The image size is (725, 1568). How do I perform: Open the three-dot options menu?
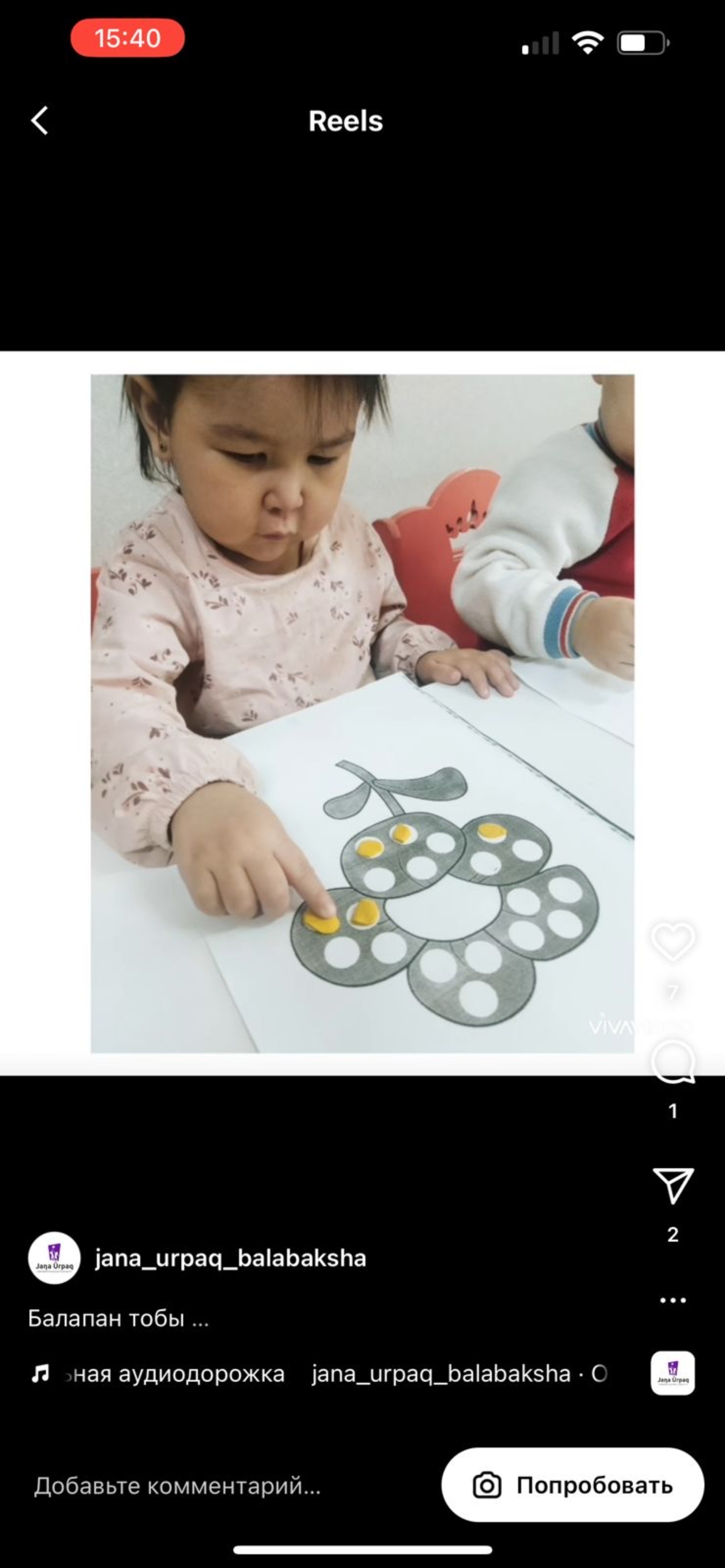pyautogui.click(x=672, y=1299)
